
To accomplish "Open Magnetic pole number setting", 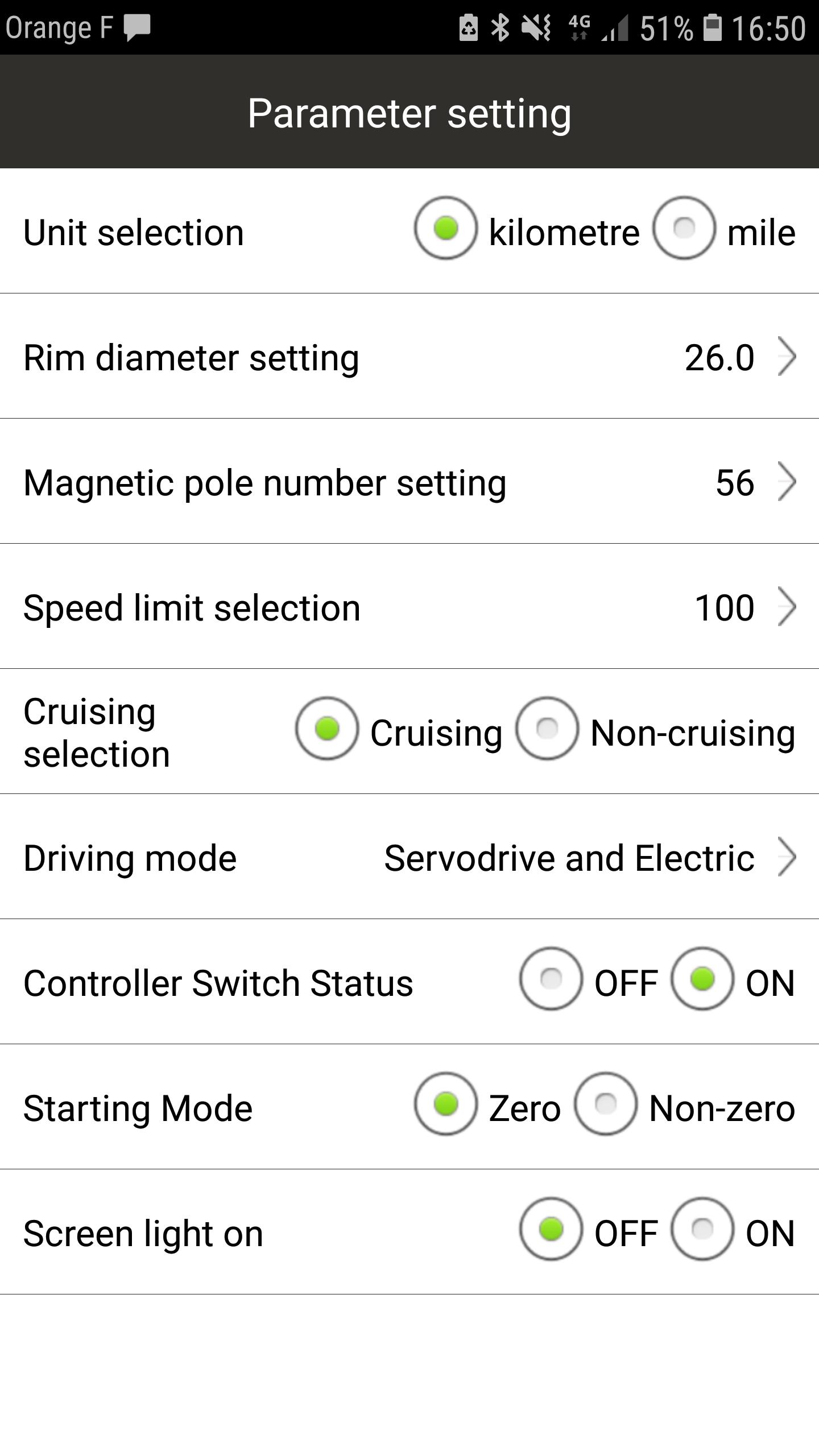I will pyautogui.click(x=409, y=482).
